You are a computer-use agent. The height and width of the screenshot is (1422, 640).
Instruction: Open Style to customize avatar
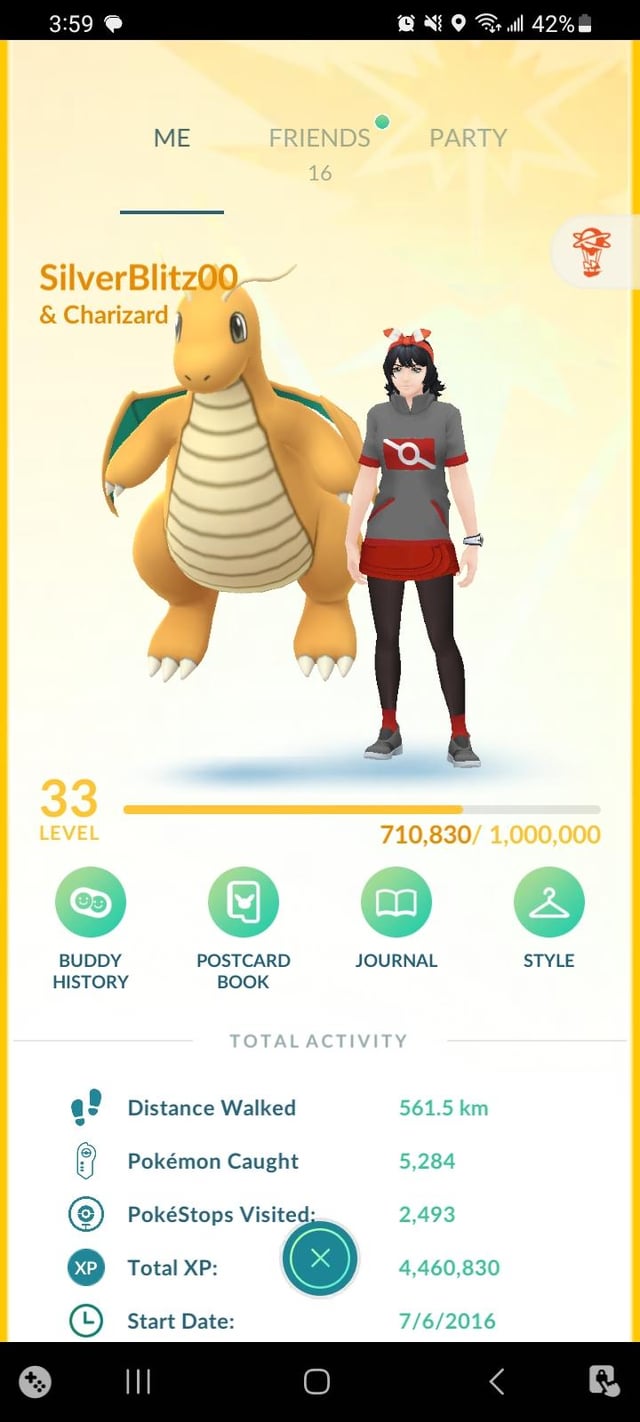548,903
